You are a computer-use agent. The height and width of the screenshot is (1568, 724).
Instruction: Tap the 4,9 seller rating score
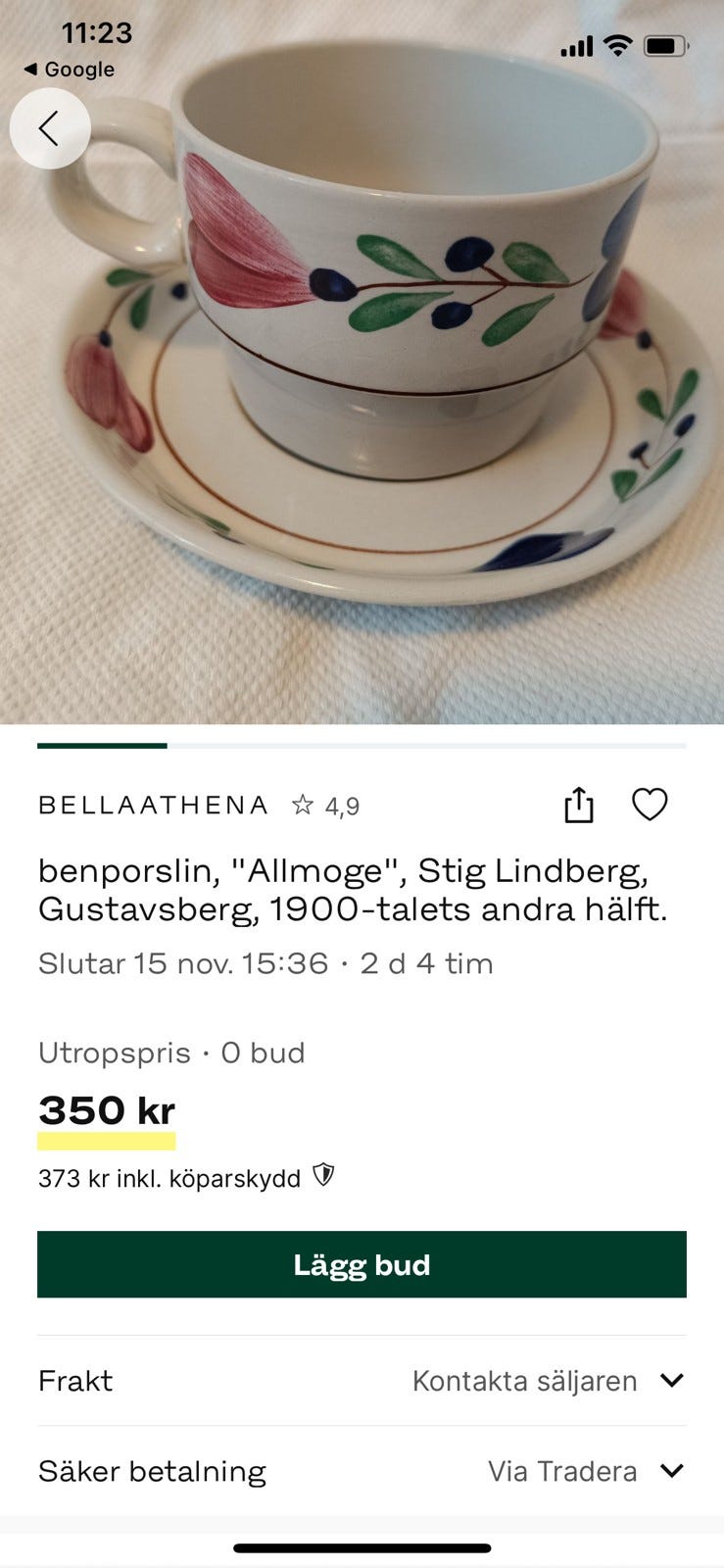[341, 806]
